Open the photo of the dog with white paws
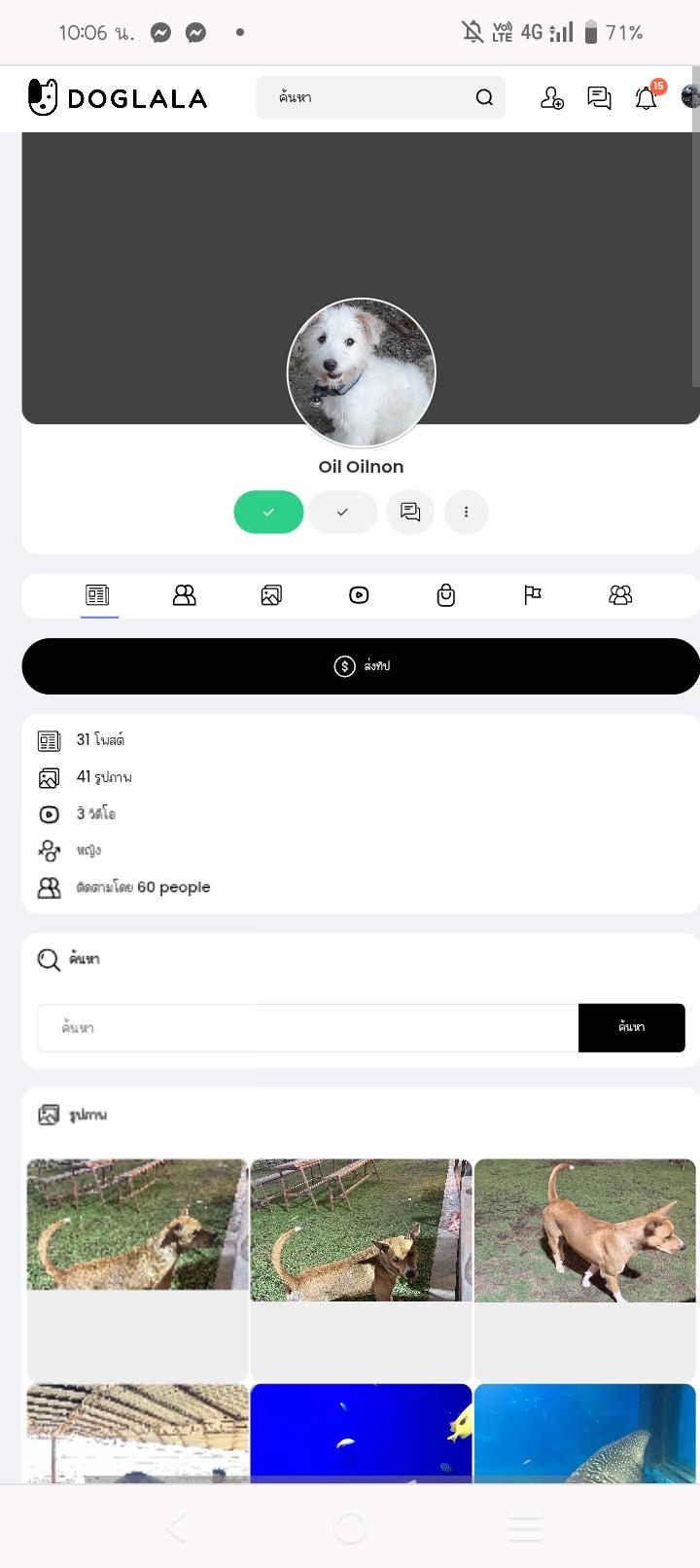700x1568 pixels. pyautogui.click(x=585, y=1230)
